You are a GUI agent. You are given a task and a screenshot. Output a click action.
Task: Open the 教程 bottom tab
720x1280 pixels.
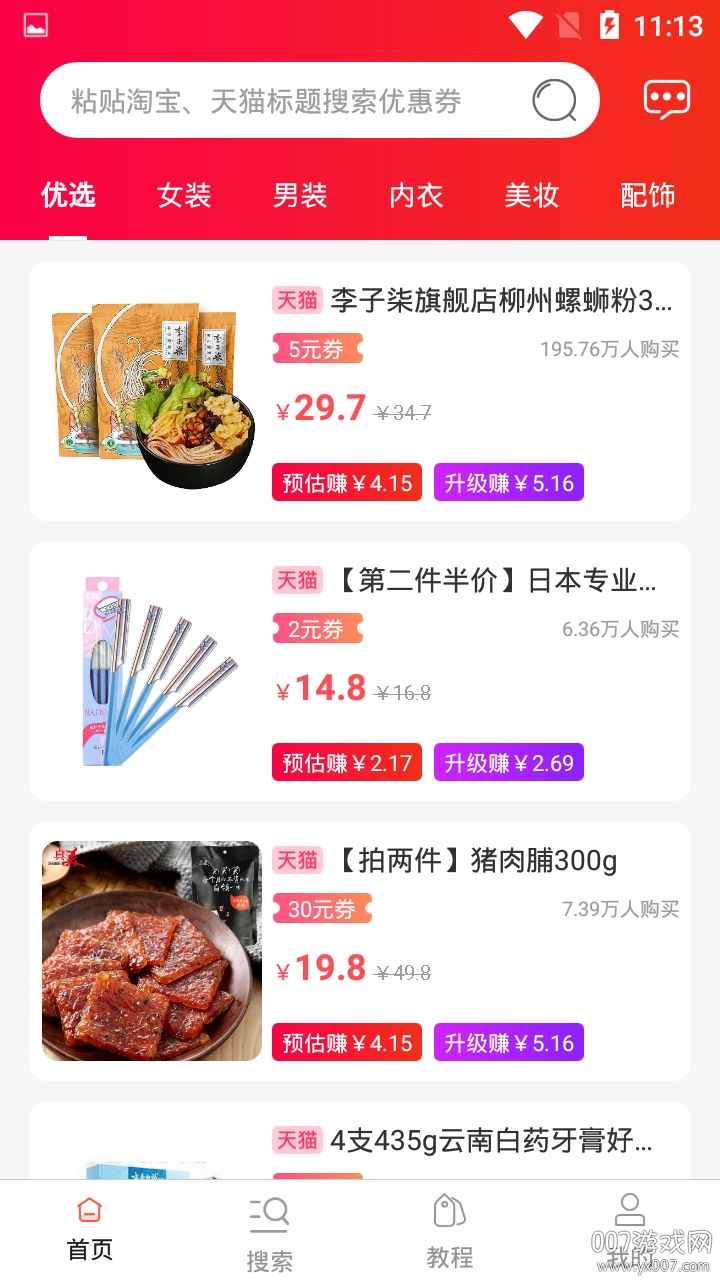click(450, 1232)
